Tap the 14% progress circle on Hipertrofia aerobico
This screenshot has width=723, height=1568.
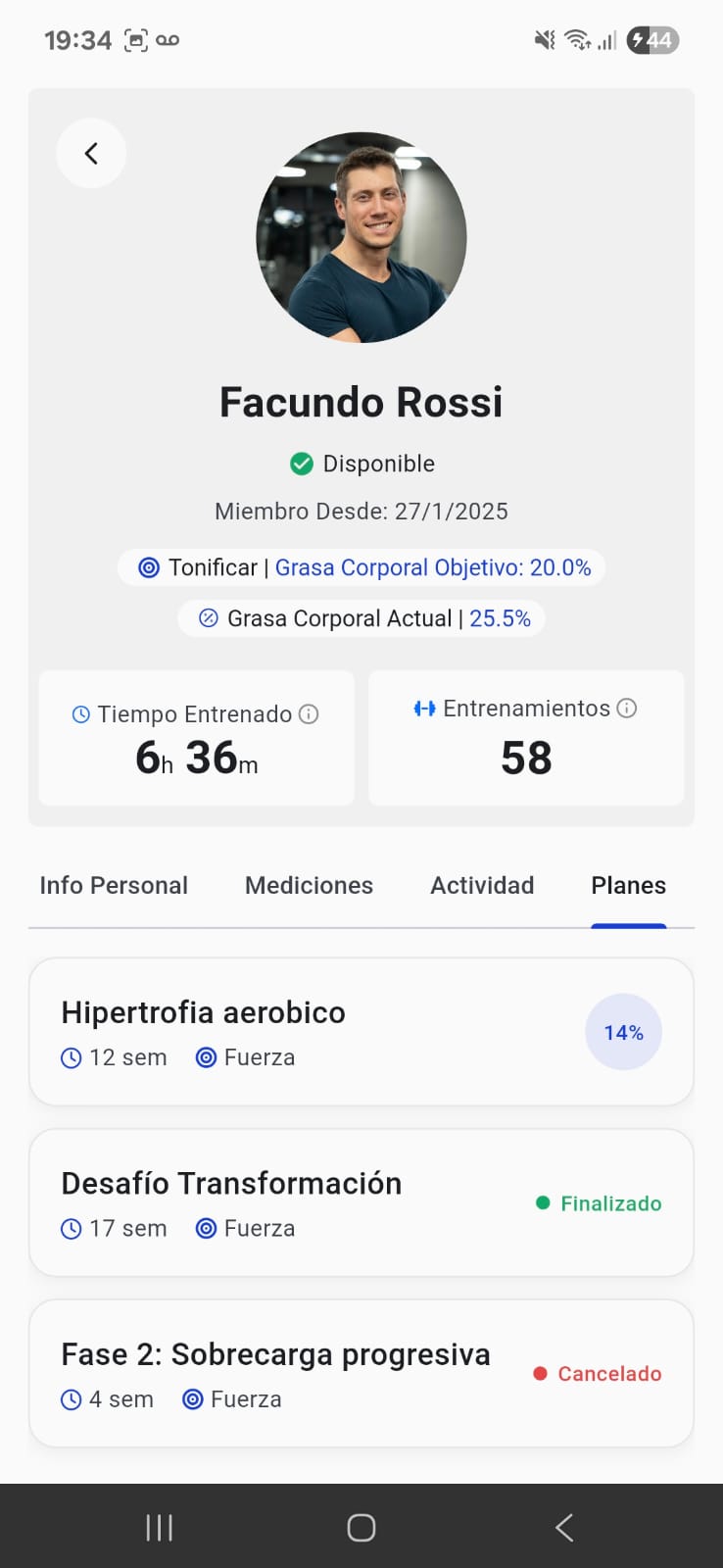[623, 1031]
